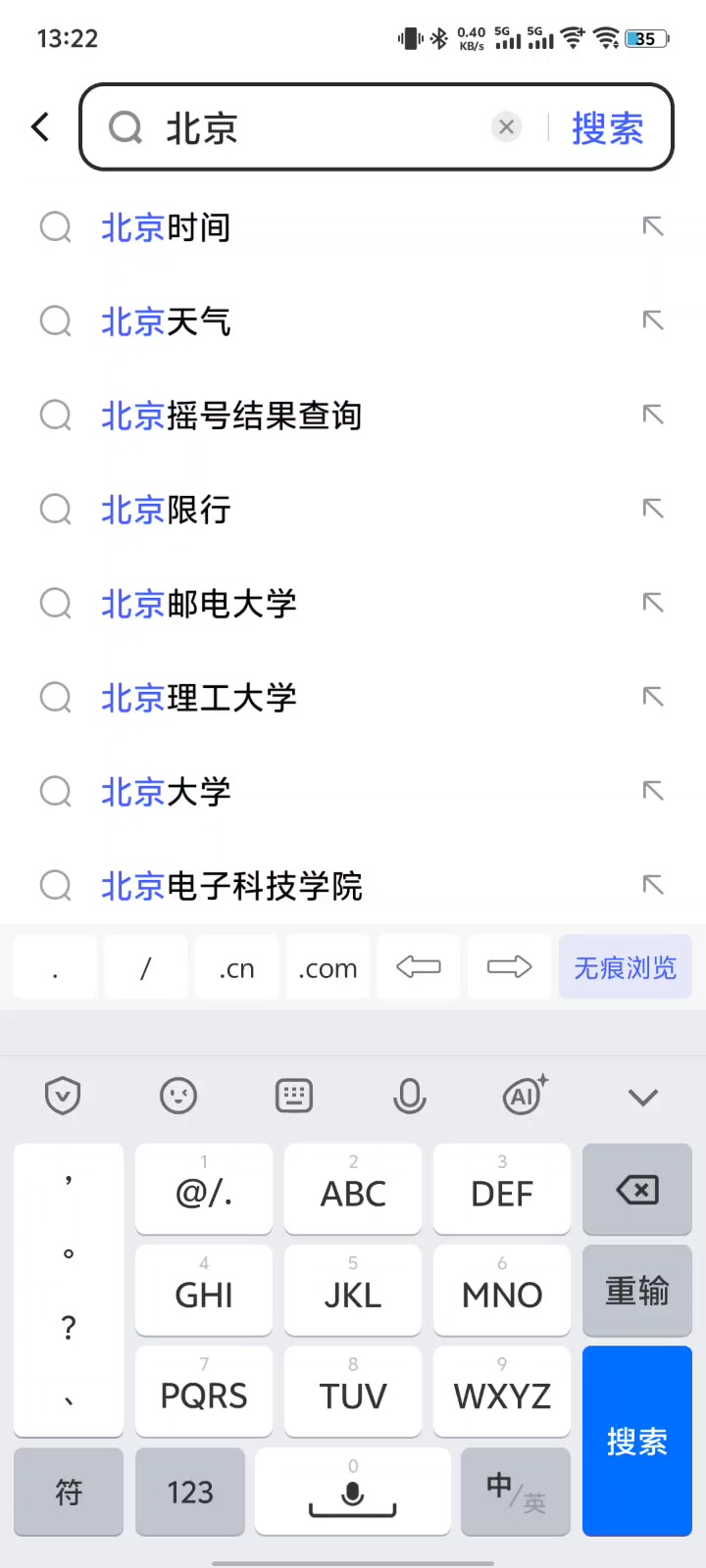Viewport: 706px width, 1568px height.
Task: Go back using the top-left arrow
Action: click(x=40, y=126)
